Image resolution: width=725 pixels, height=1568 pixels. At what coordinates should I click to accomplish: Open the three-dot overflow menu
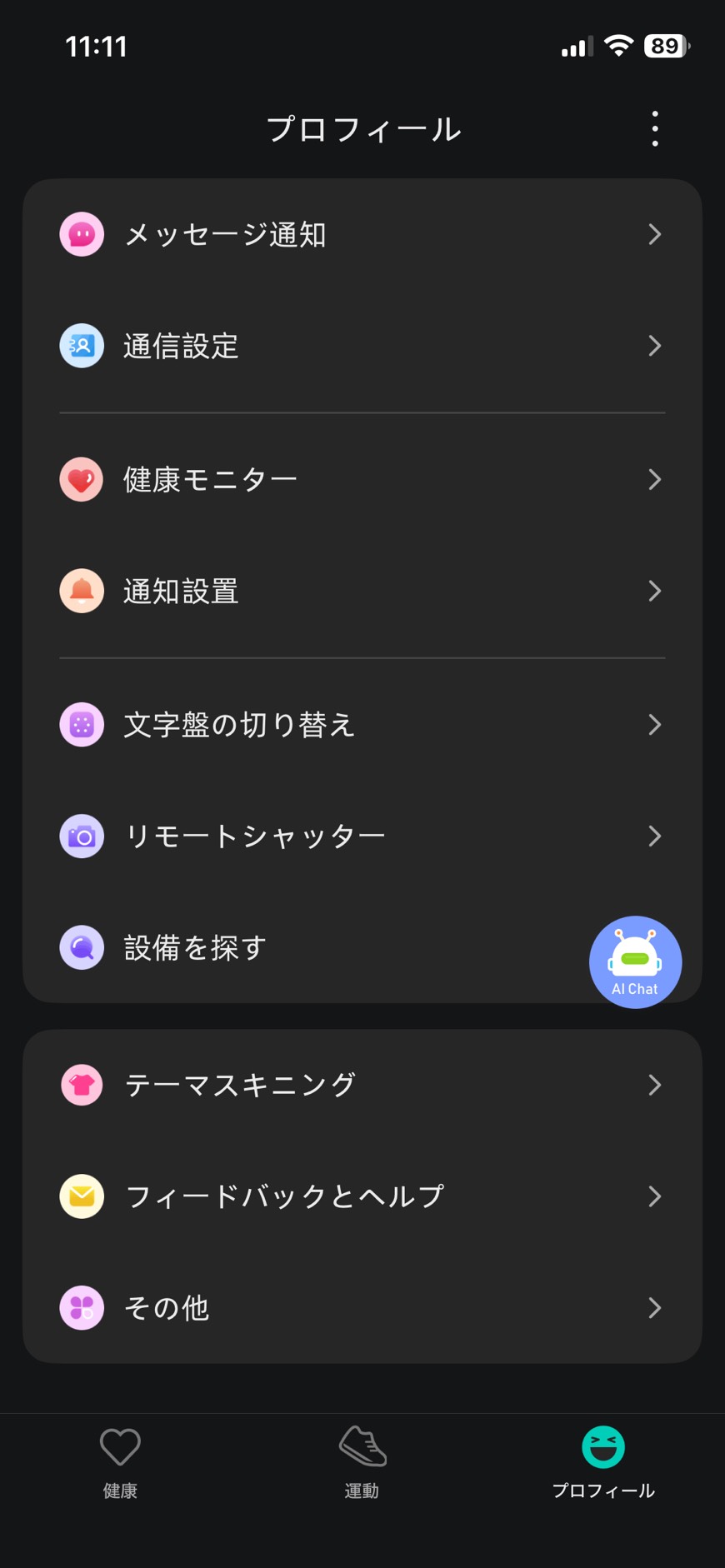(x=655, y=129)
